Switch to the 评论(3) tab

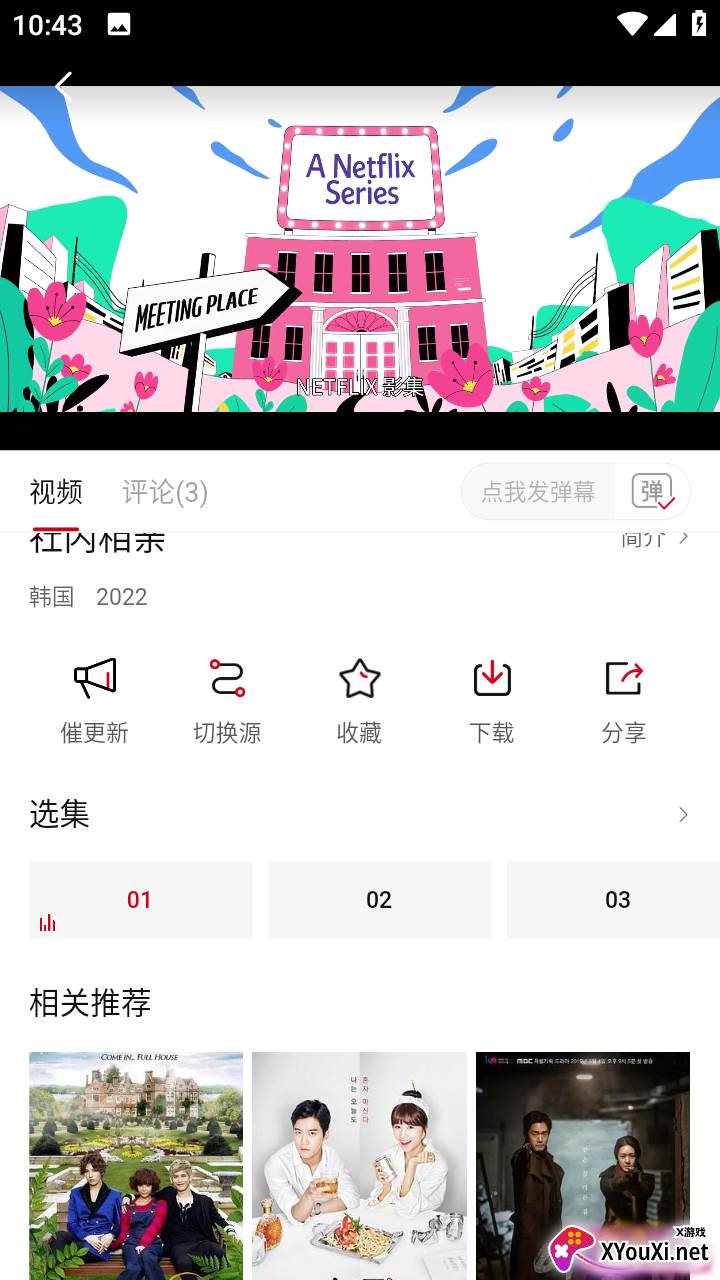pos(165,492)
